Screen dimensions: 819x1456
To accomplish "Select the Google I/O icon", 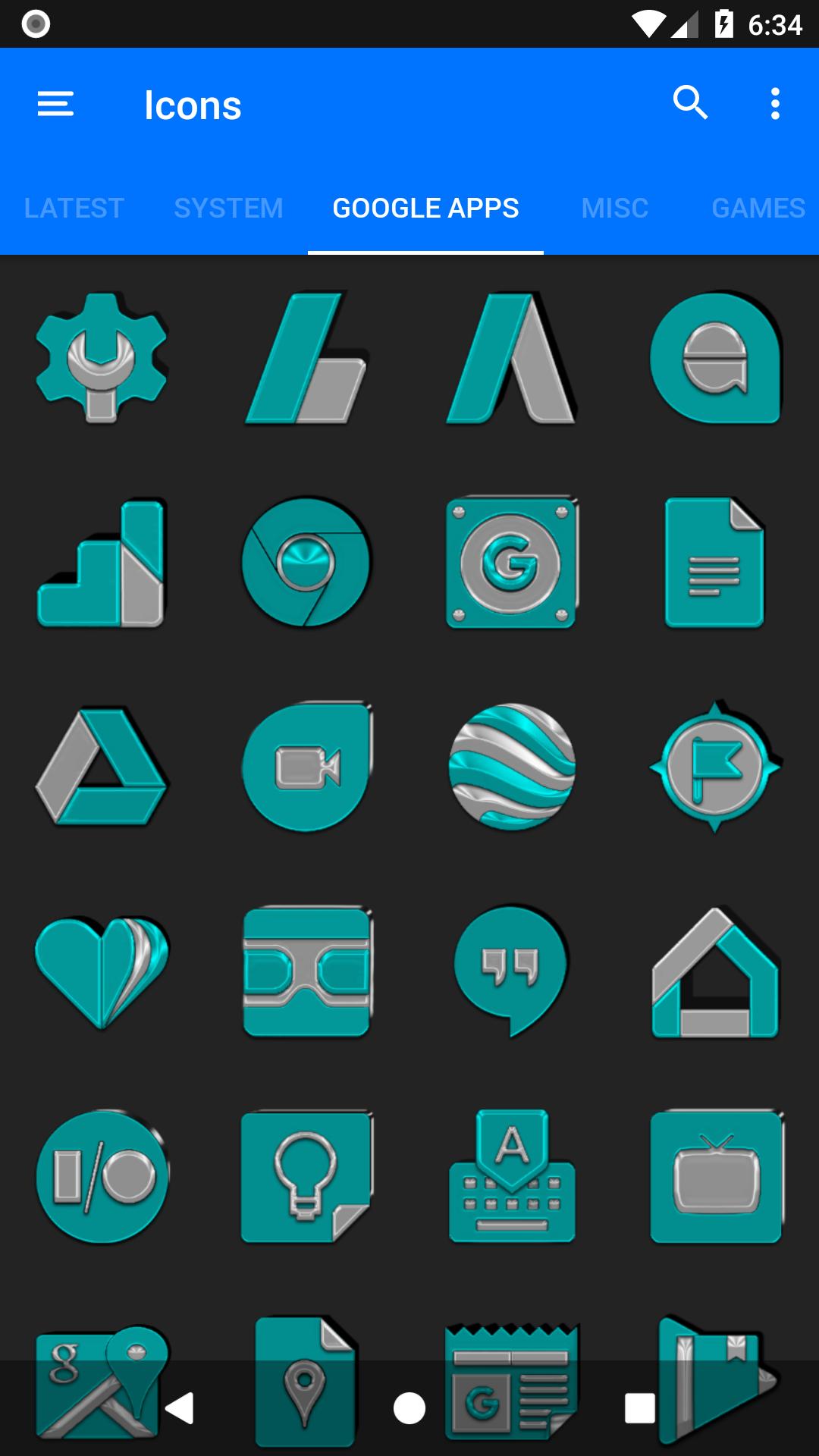I will (102, 1176).
